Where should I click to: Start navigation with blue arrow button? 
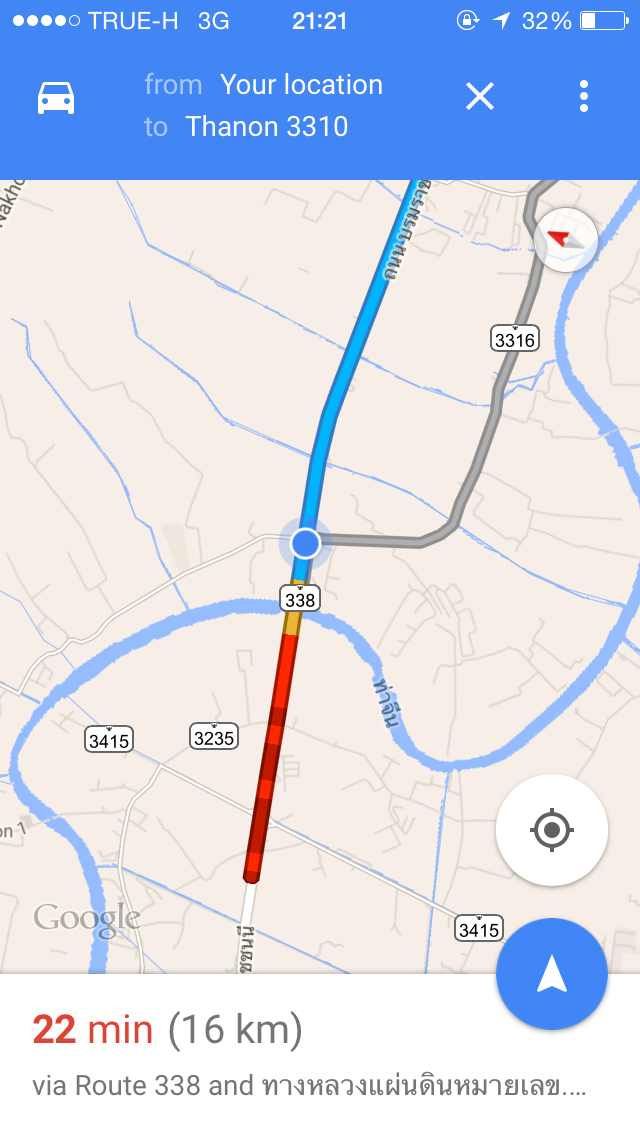tap(552, 974)
